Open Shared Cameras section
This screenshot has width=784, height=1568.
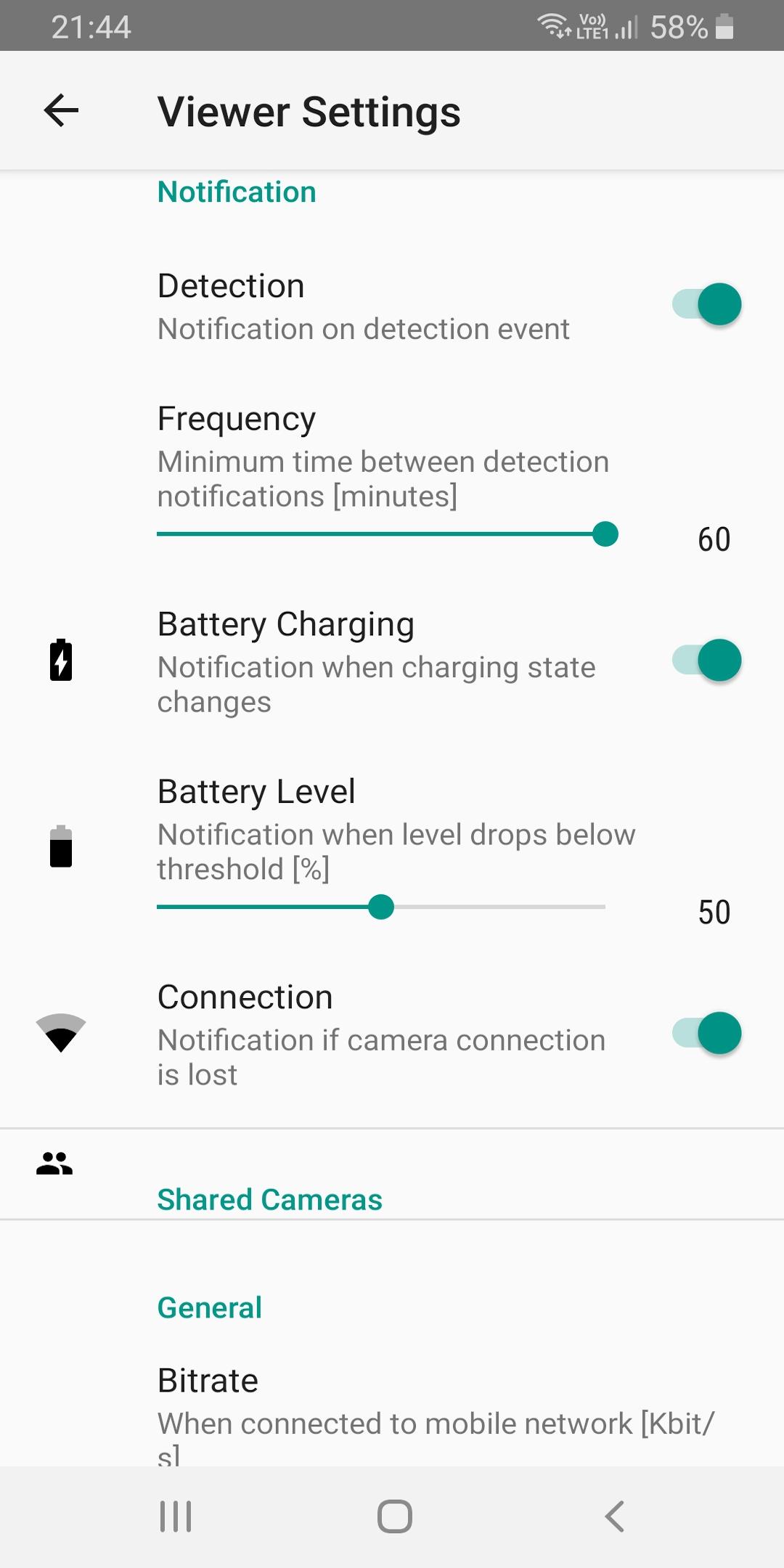pos(392,1175)
